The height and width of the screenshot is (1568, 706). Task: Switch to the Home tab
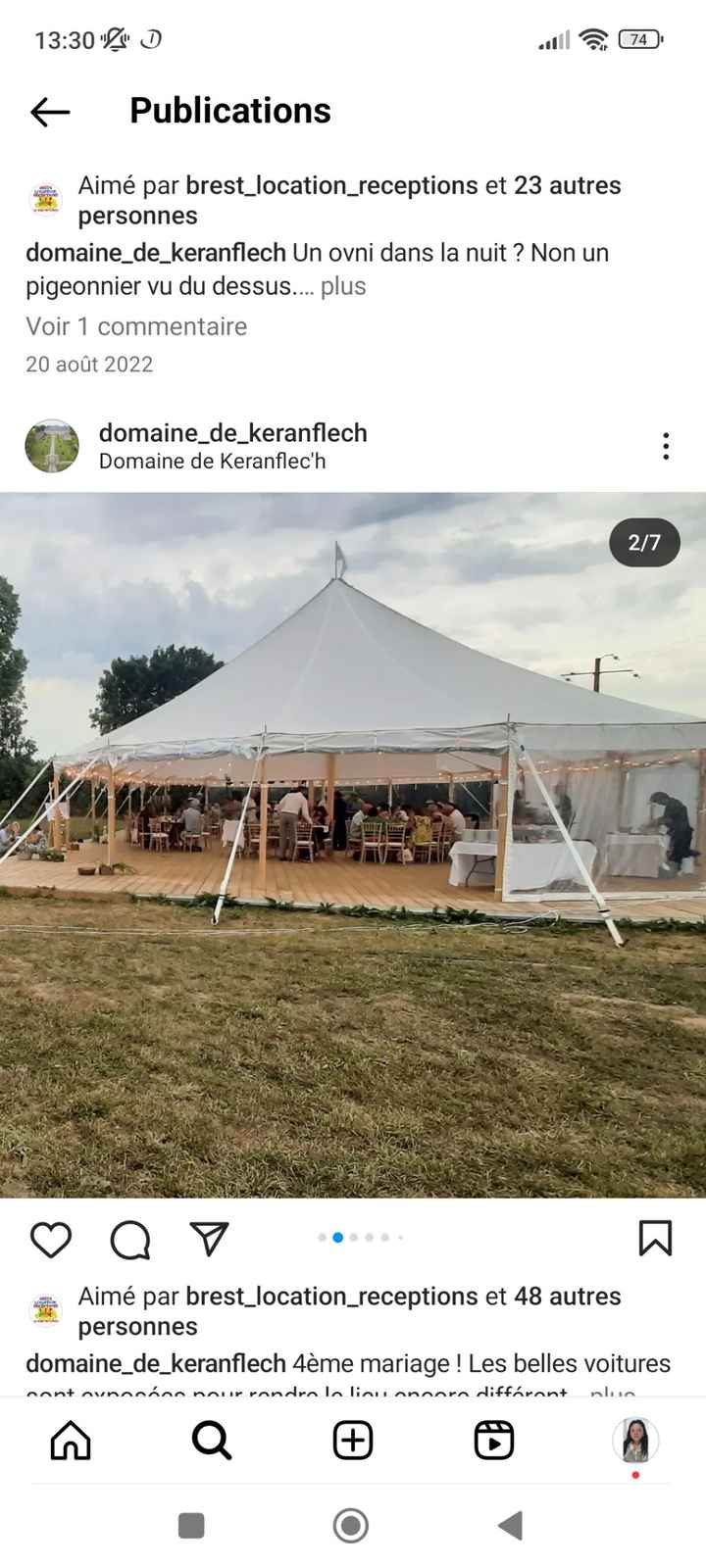(x=71, y=1440)
